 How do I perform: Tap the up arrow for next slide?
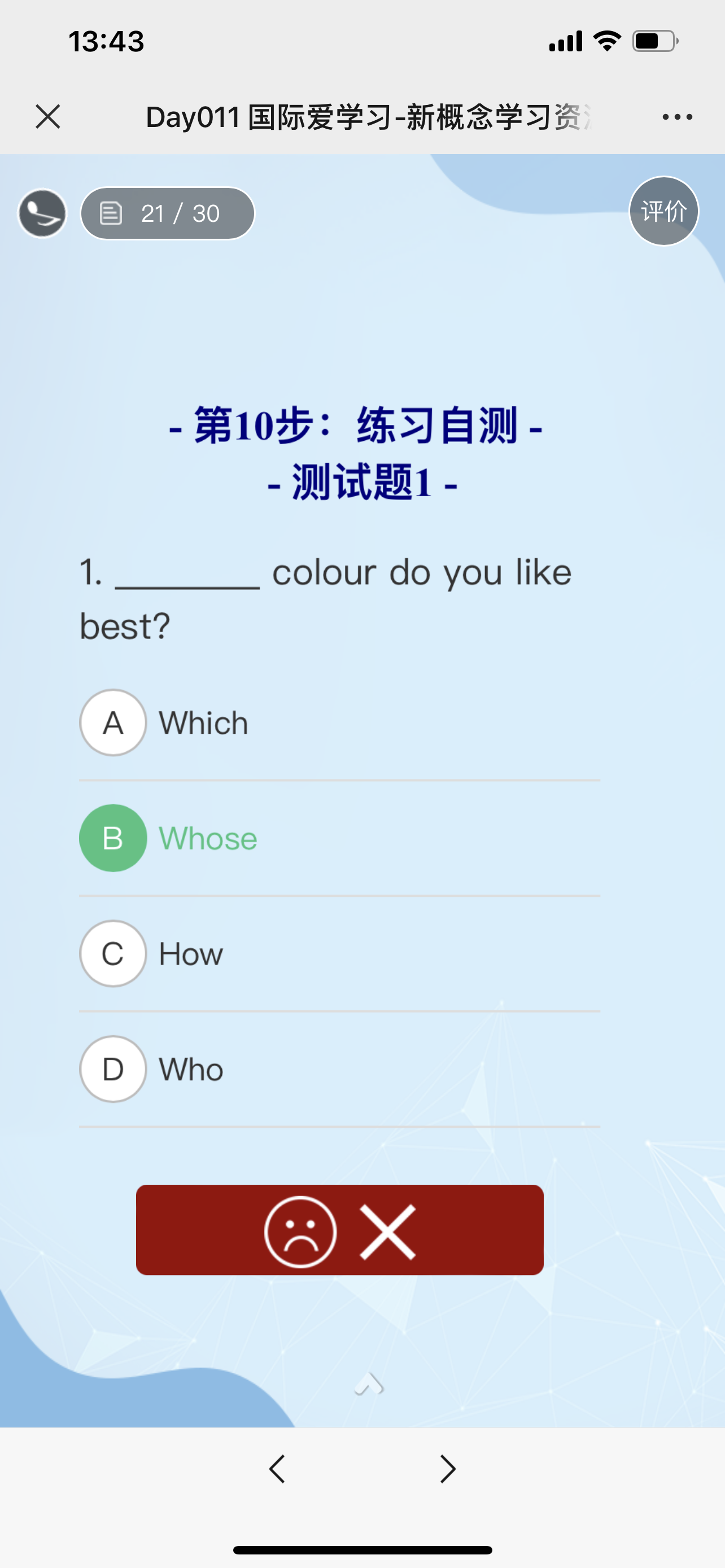(x=368, y=1384)
